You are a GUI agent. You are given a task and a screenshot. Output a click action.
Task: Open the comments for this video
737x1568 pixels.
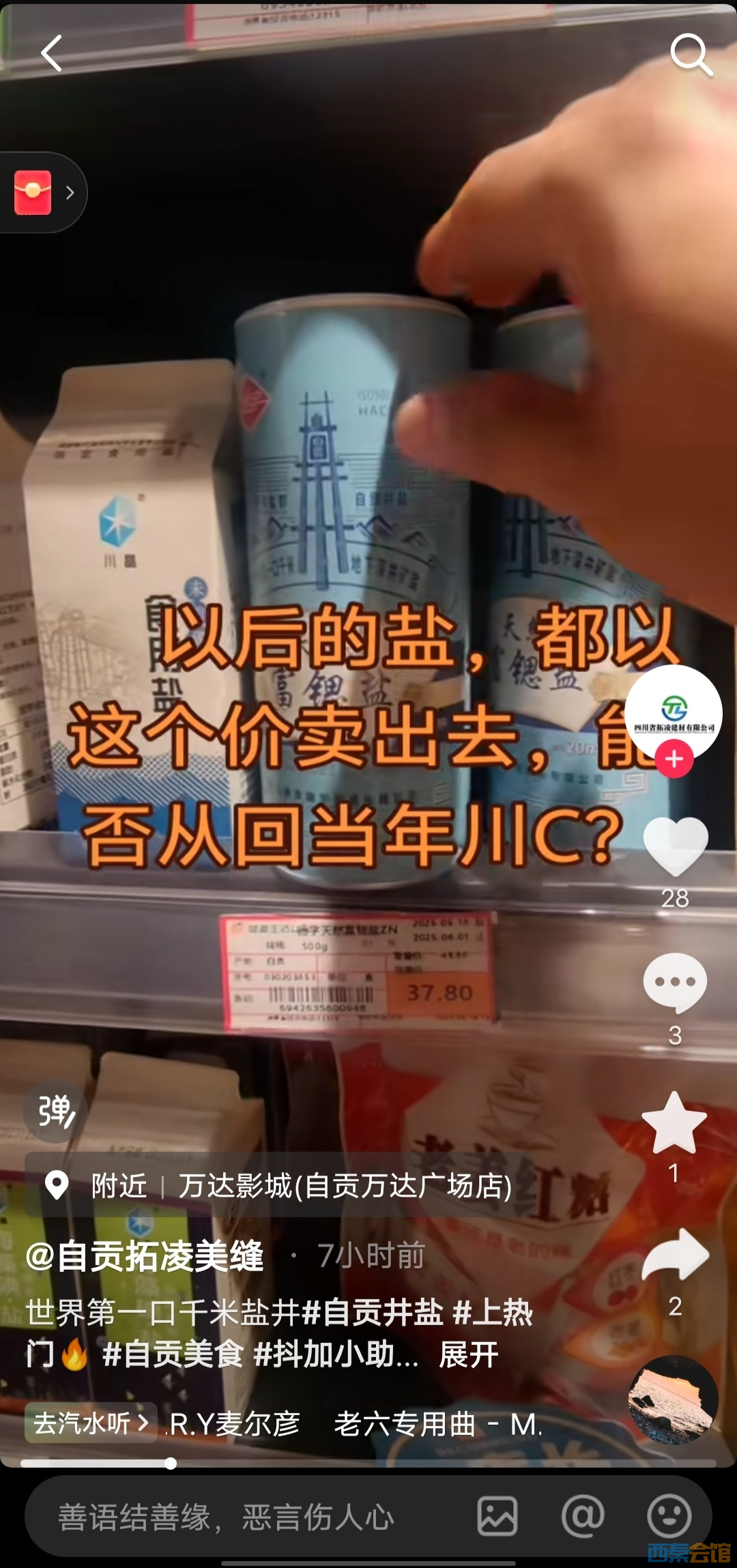point(675,983)
